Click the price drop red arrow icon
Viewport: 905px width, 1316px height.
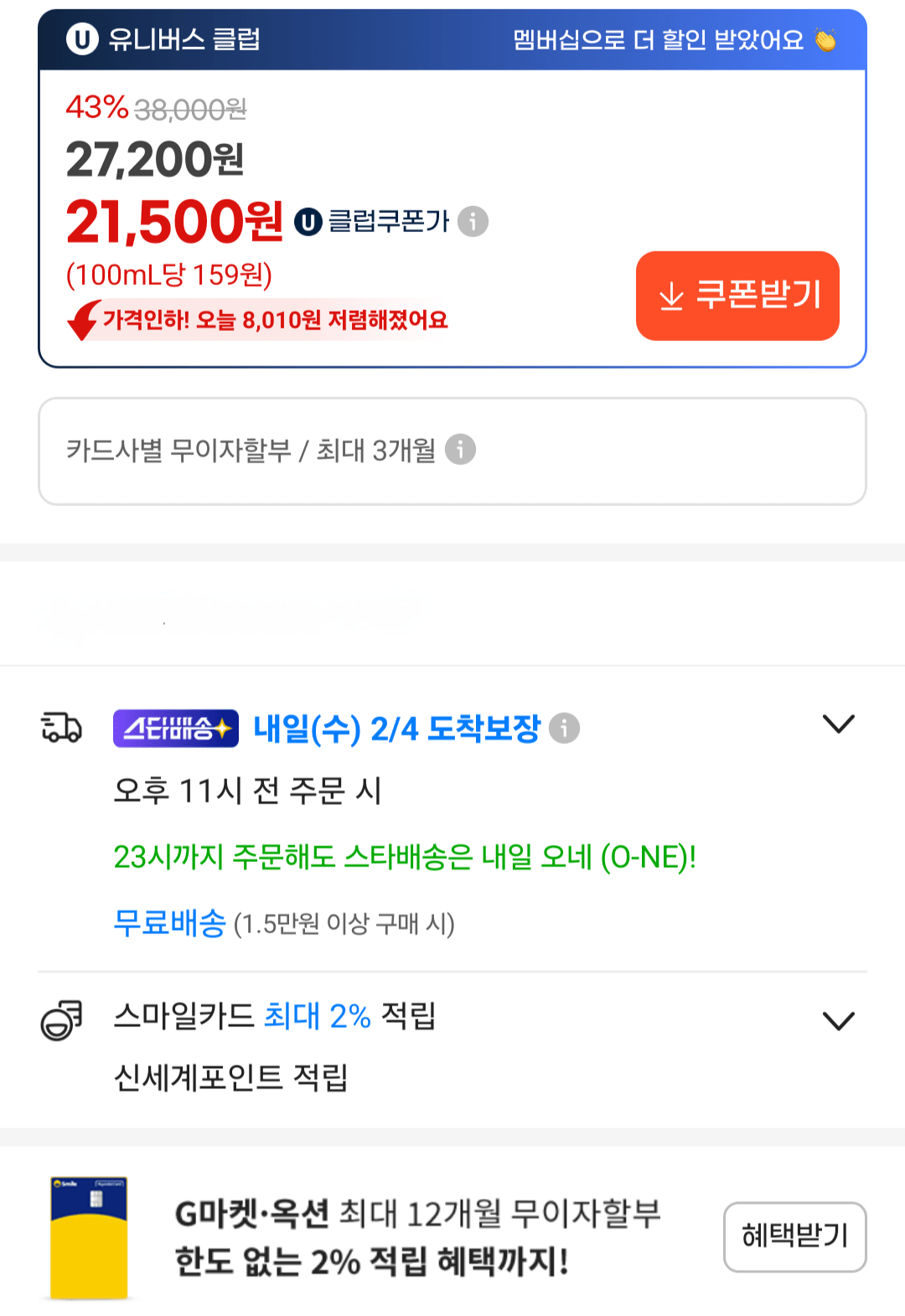pyautogui.click(x=82, y=321)
